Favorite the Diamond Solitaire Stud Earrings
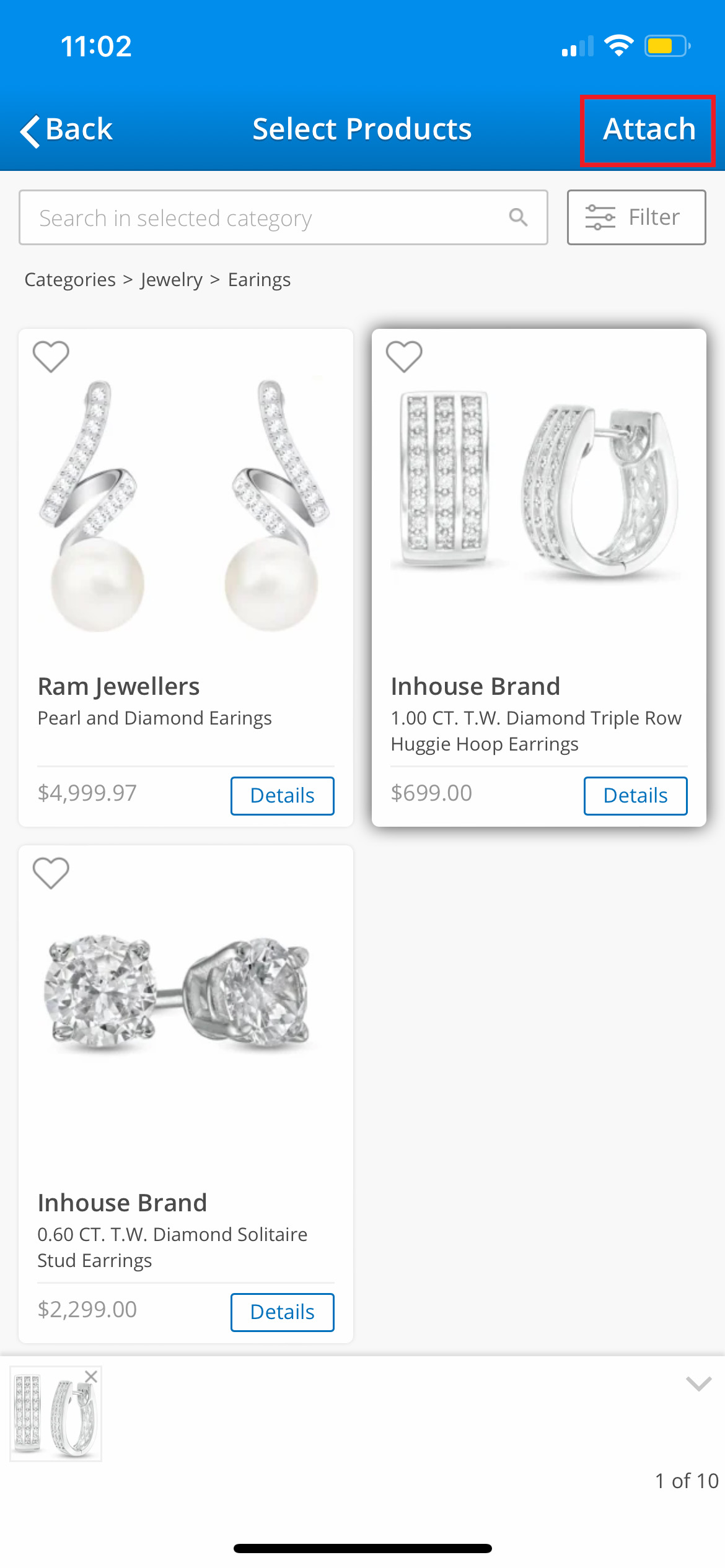The image size is (725, 1568). [51, 873]
